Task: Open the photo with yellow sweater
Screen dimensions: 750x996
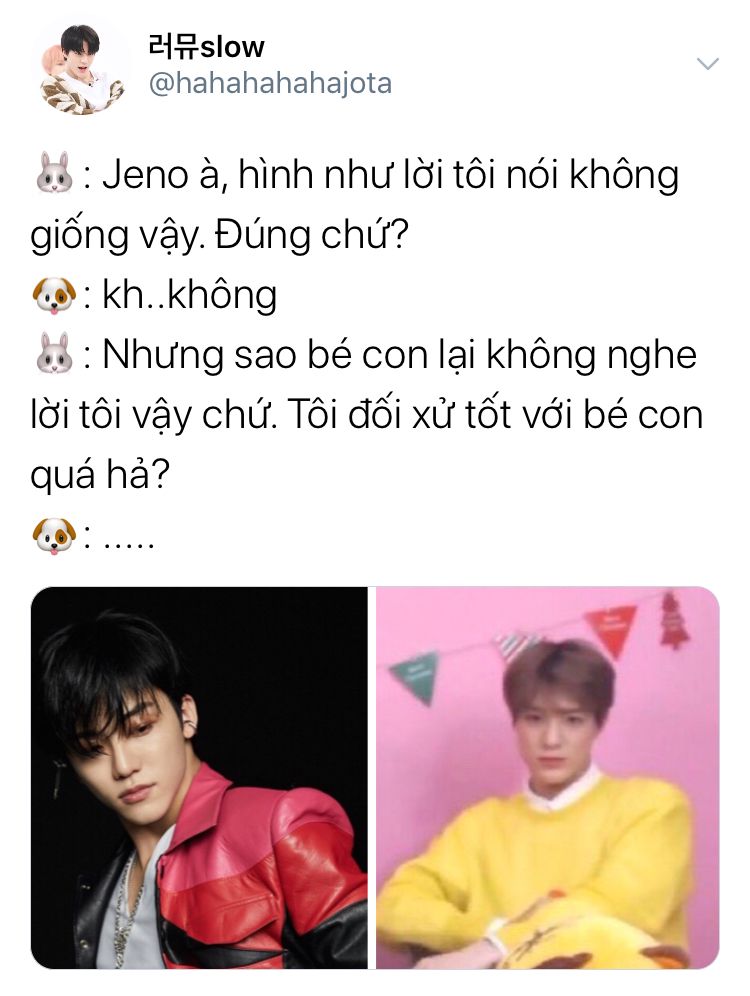Action: point(547,777)
